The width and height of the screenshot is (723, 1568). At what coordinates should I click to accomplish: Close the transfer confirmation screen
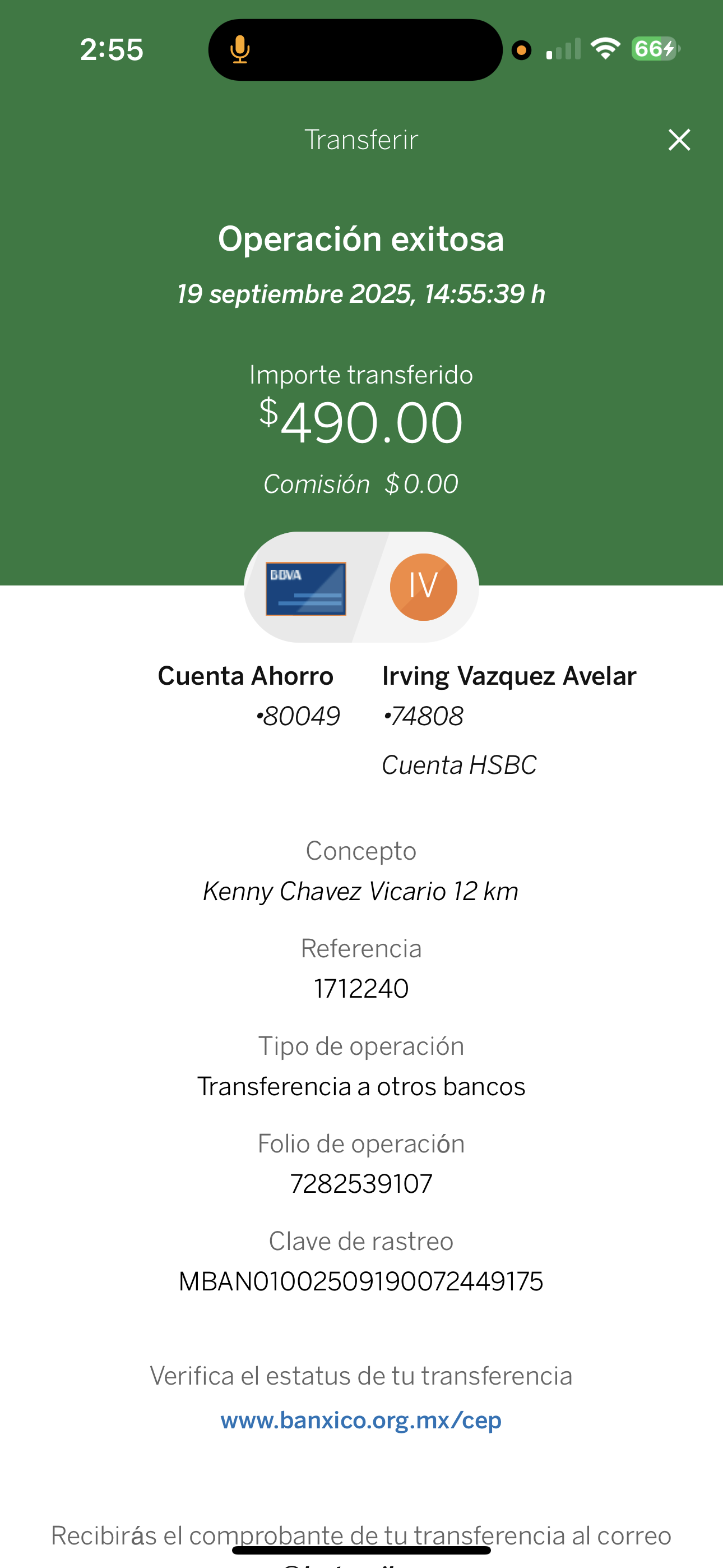click(679, 140)
